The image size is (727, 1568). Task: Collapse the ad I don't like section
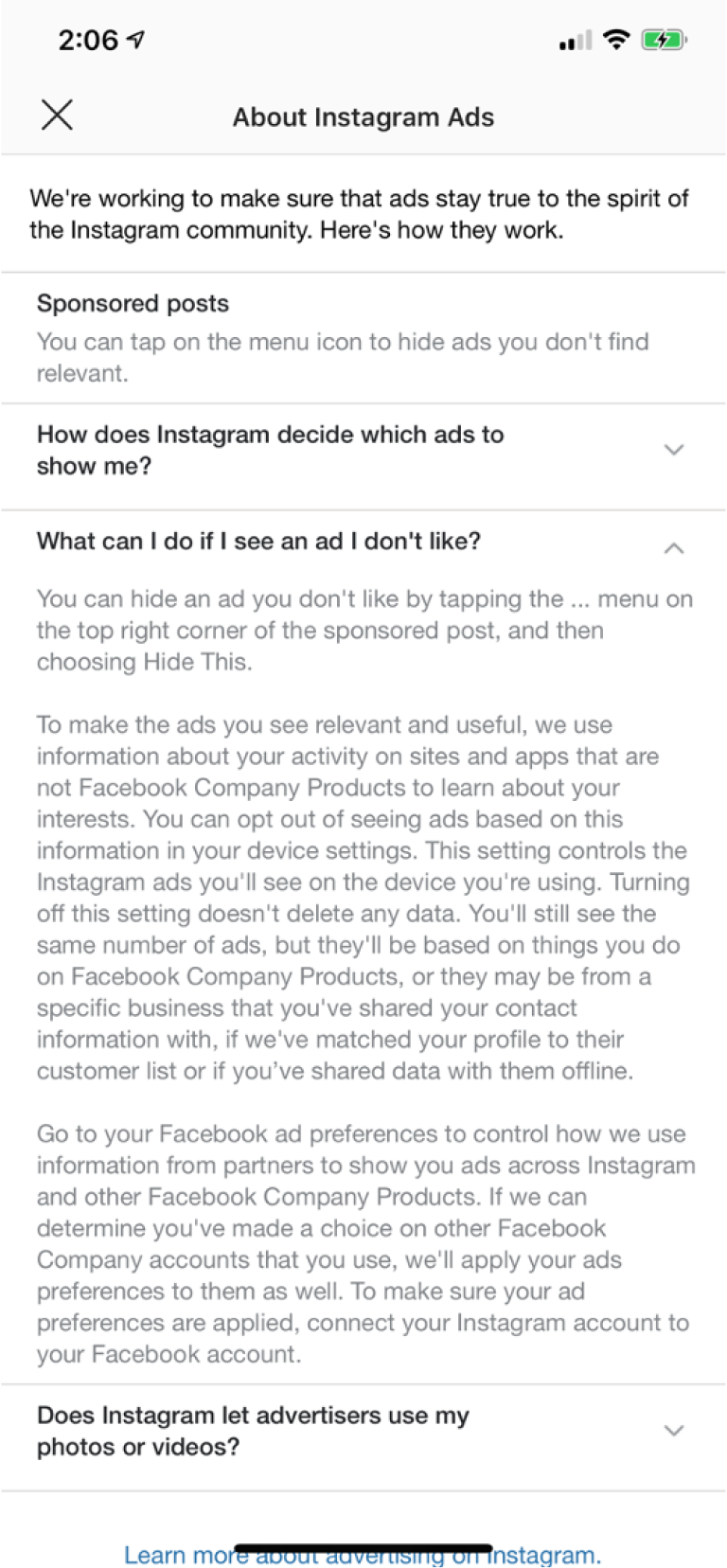pos(673,547)
